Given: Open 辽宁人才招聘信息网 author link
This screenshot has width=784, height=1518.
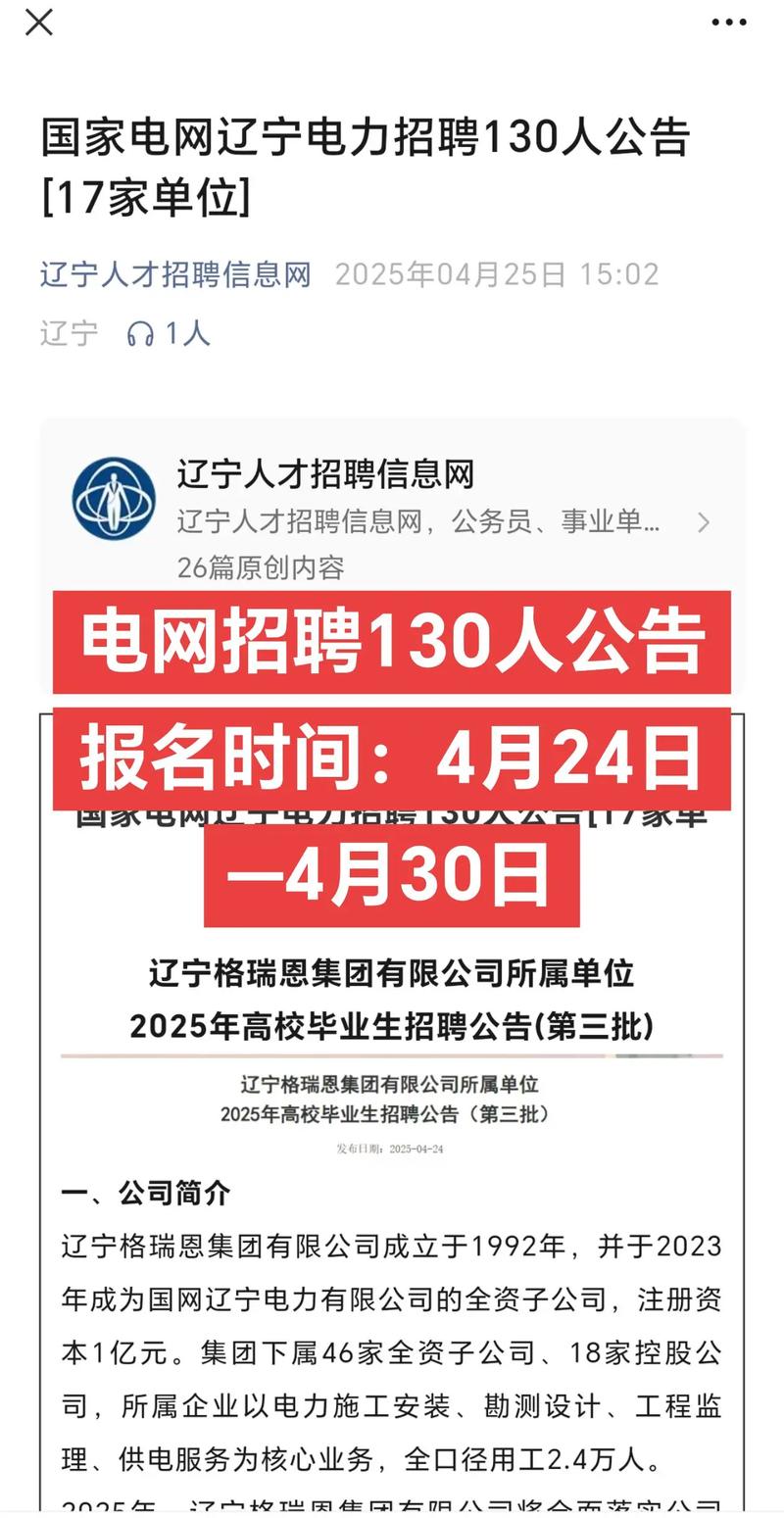Looking at the screenshot, I should click(175, 274).
